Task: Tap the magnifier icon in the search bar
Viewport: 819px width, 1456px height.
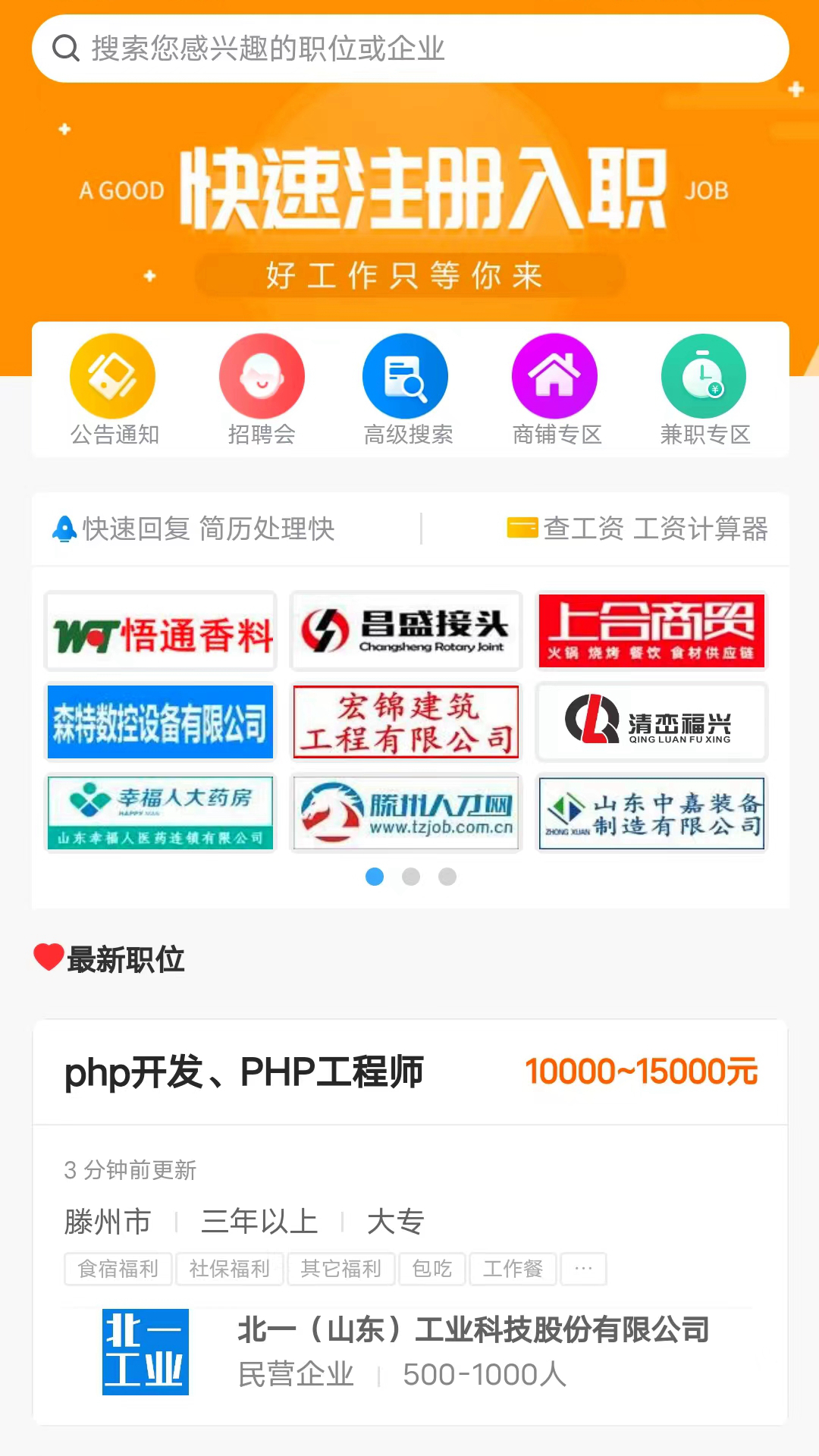Action: click(x=66, y=49)
